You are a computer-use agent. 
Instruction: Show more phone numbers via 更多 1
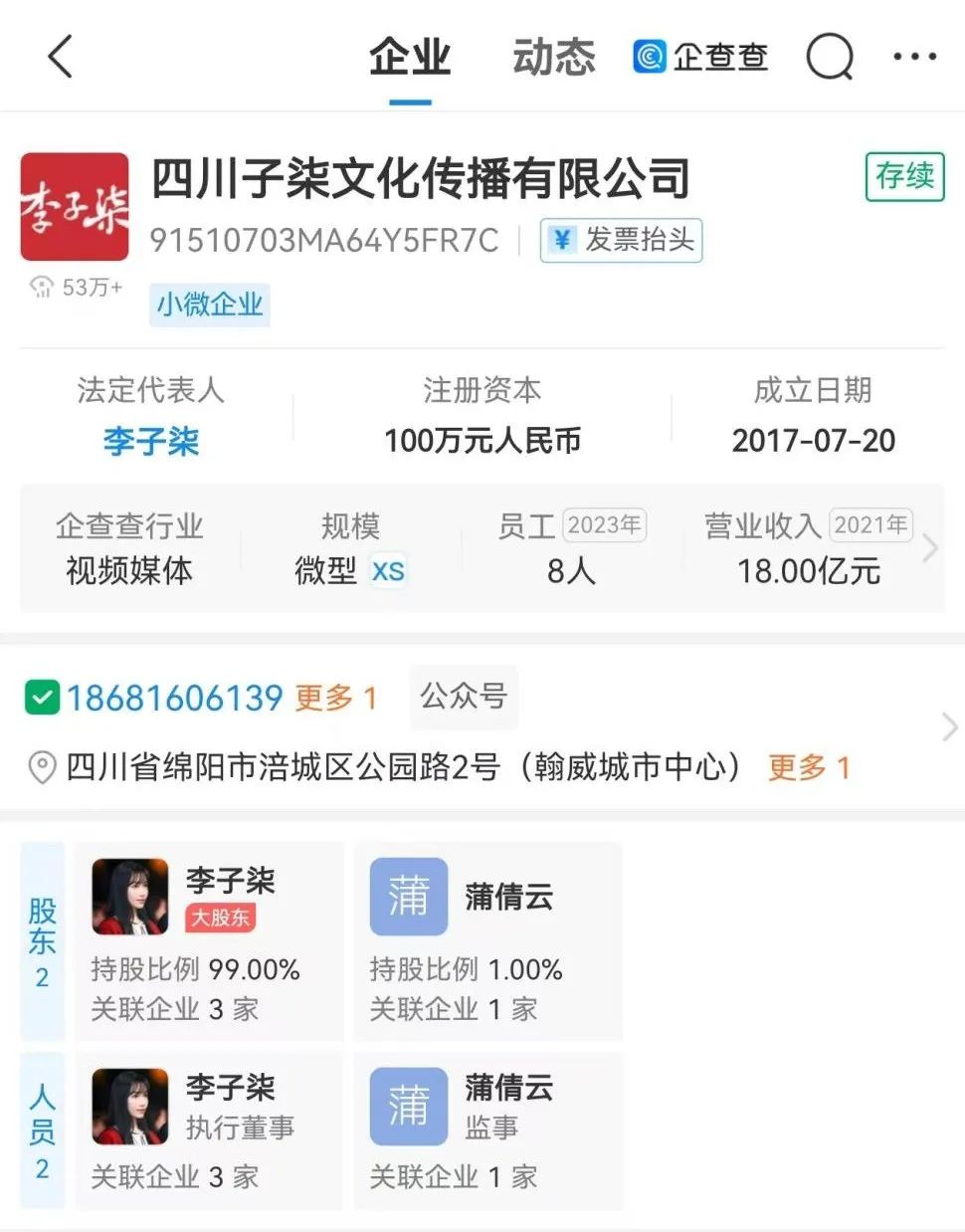pos(336,698)
